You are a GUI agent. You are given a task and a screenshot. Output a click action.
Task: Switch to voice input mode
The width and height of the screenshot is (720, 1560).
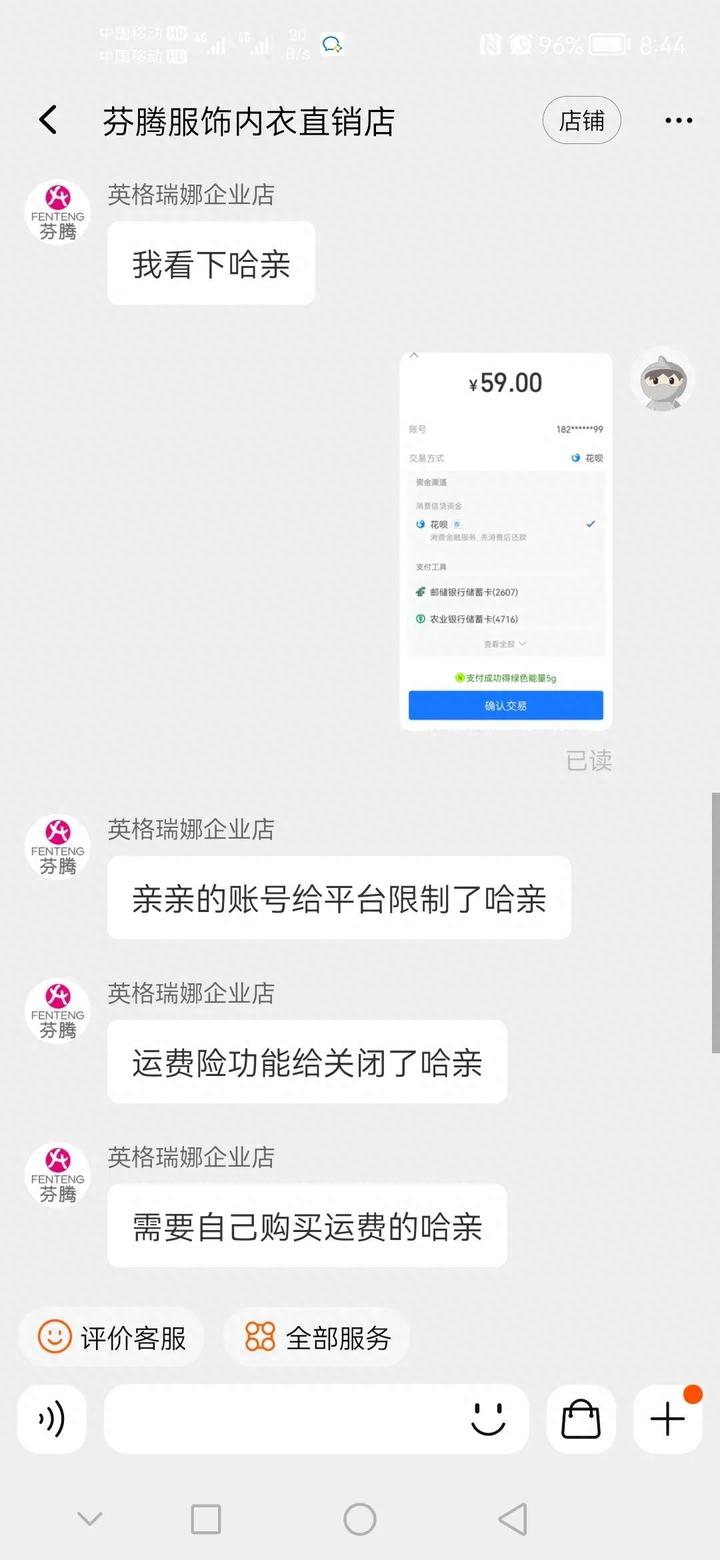coord(52,1418)
